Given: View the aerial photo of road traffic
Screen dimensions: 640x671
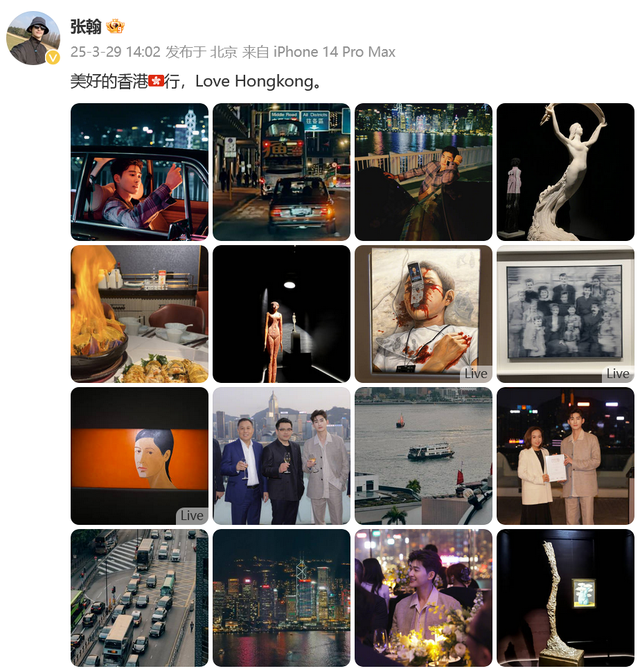Looking at the screenshot, I should tap(140, 598).
